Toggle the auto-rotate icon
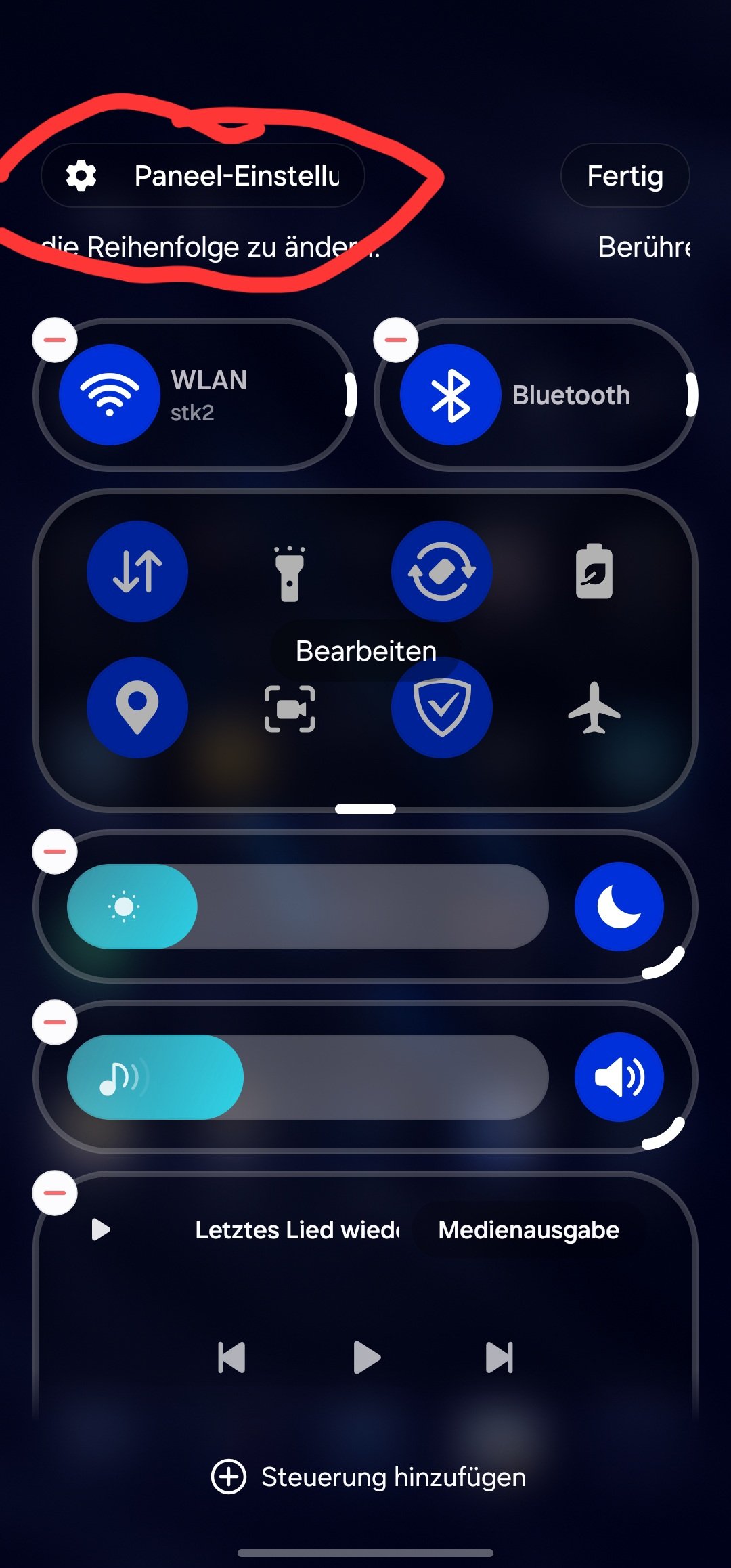The image size is (731, 1568). [442, 571]
